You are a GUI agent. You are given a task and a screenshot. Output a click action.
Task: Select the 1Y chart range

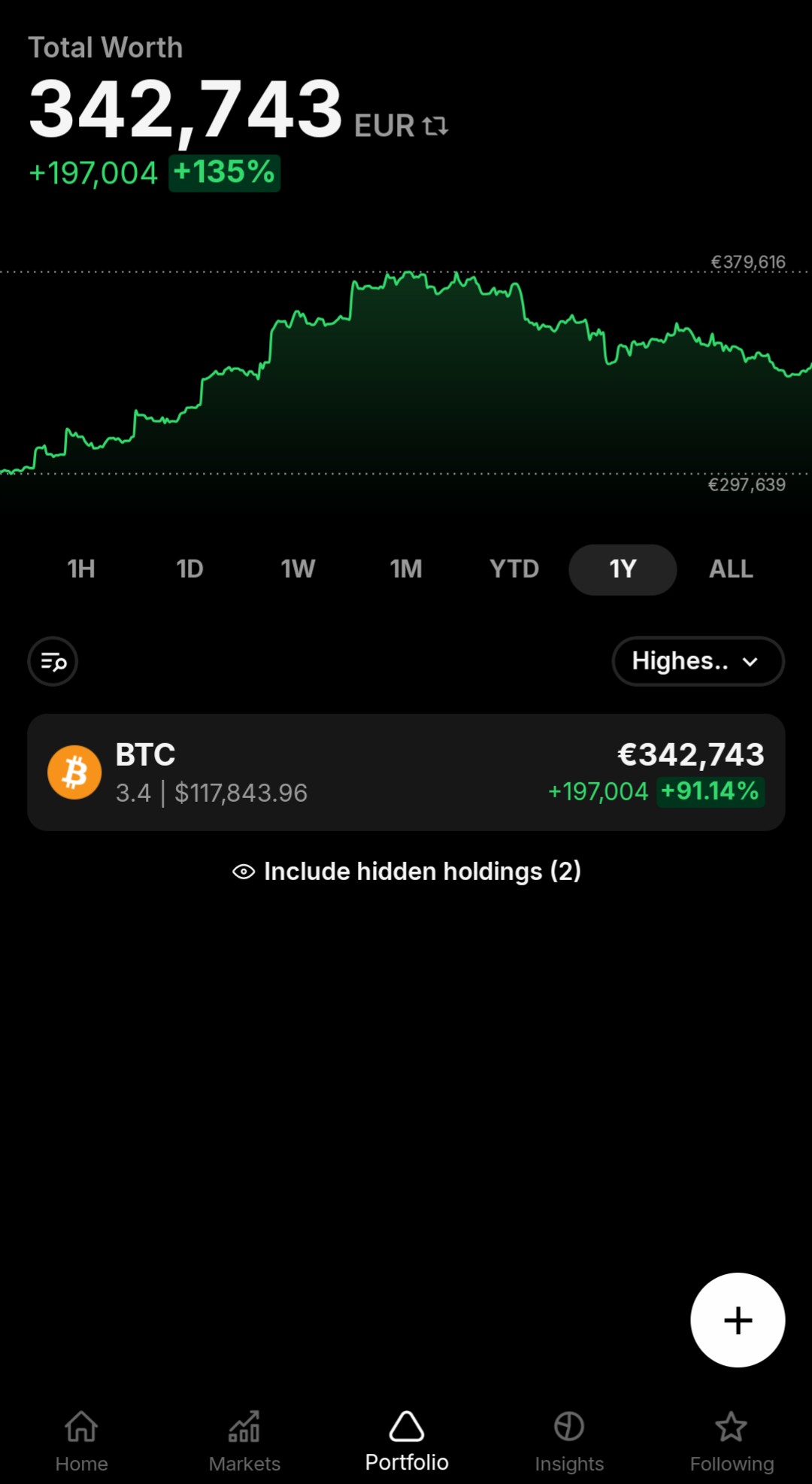coord(623,569)
